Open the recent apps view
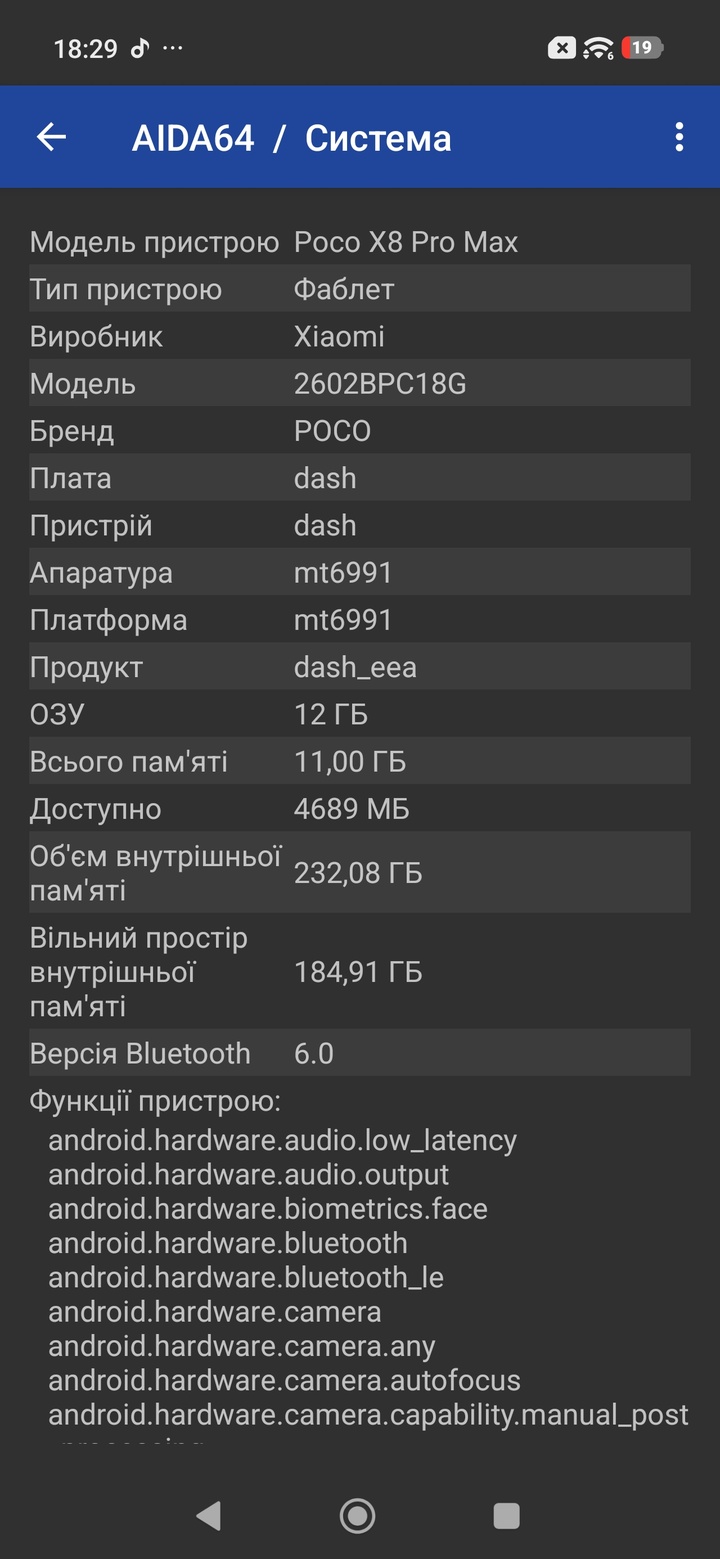 507,1516
